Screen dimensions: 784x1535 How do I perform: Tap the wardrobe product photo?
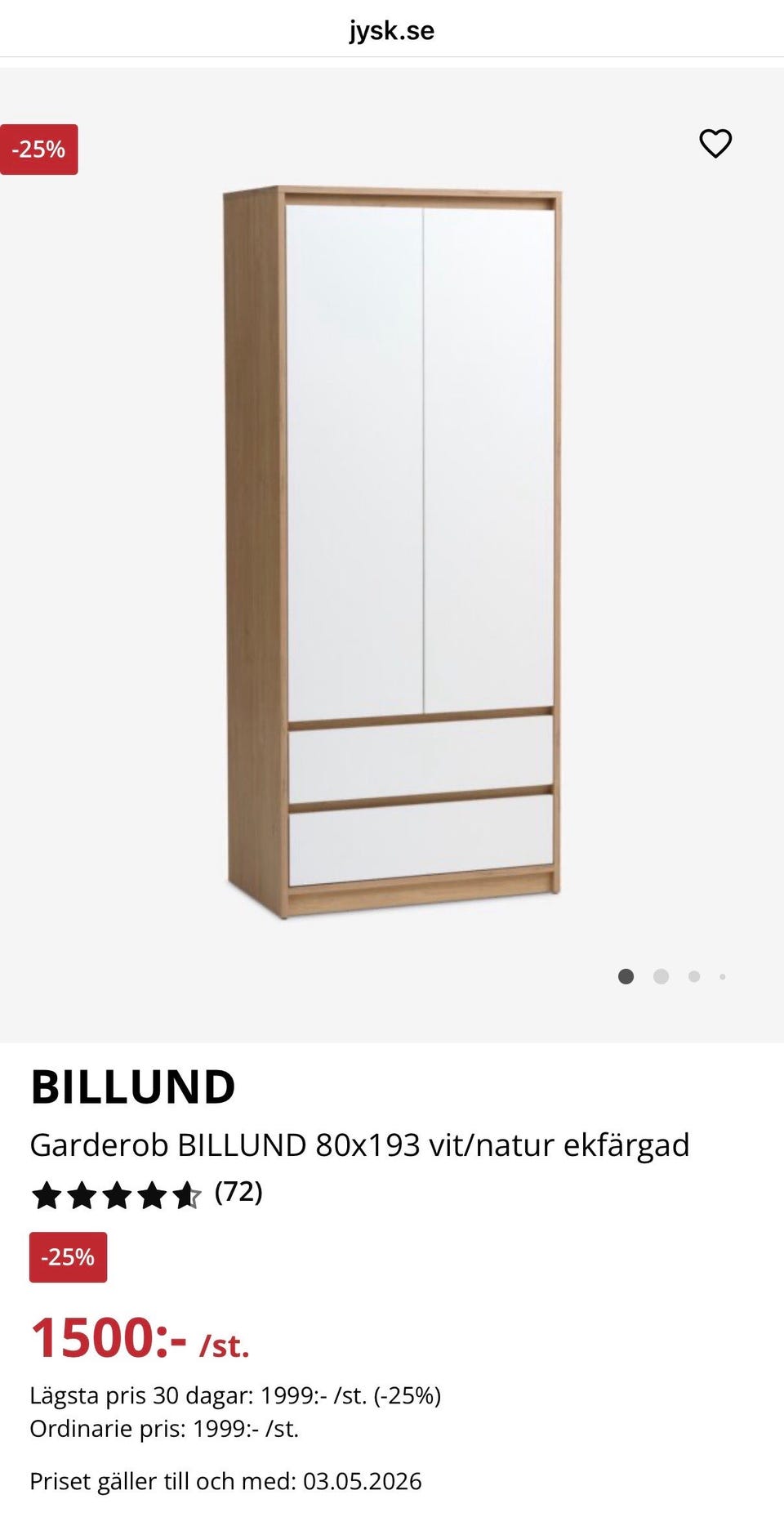[x=392, y=539]
